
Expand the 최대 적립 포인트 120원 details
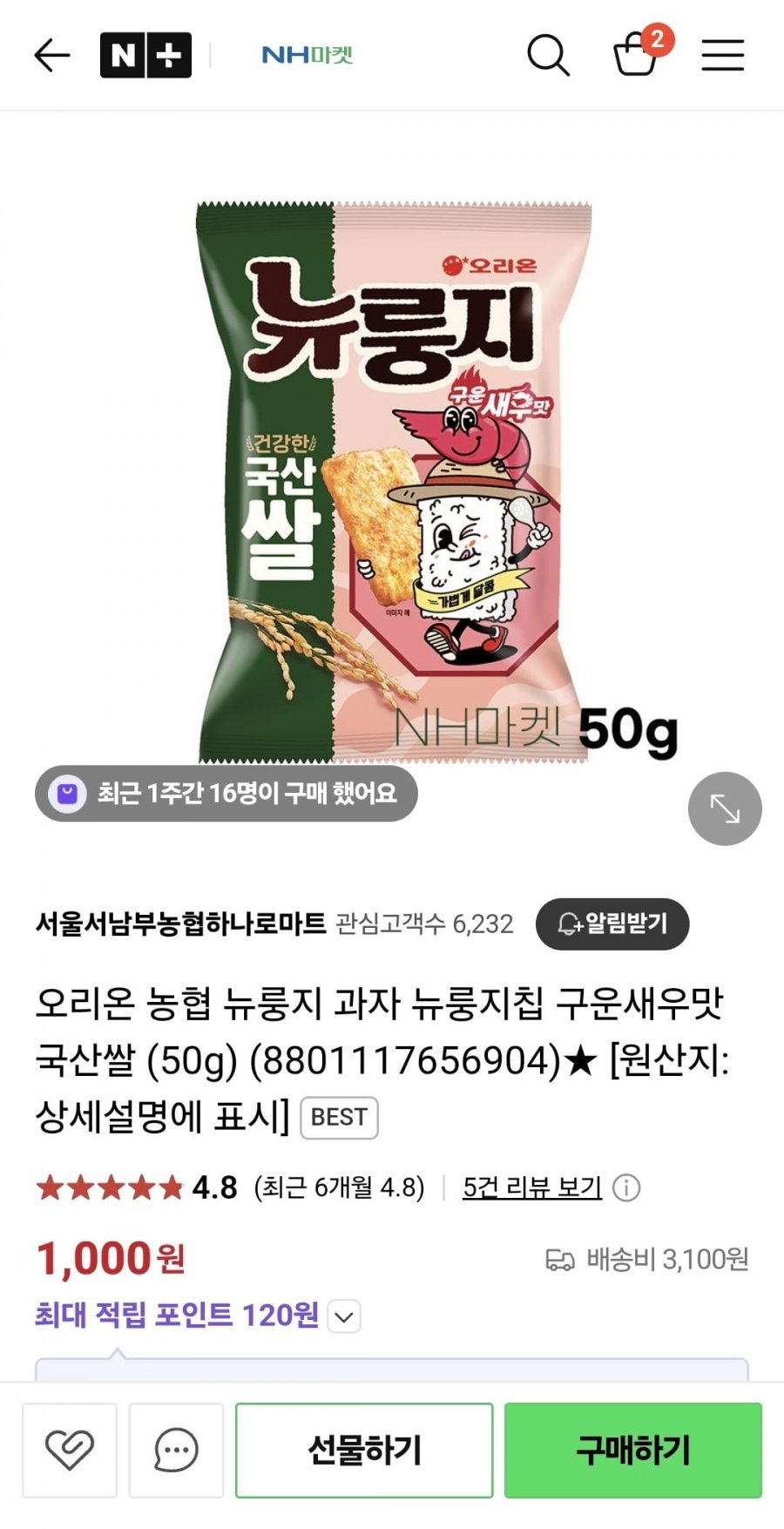coord(344,1316)
